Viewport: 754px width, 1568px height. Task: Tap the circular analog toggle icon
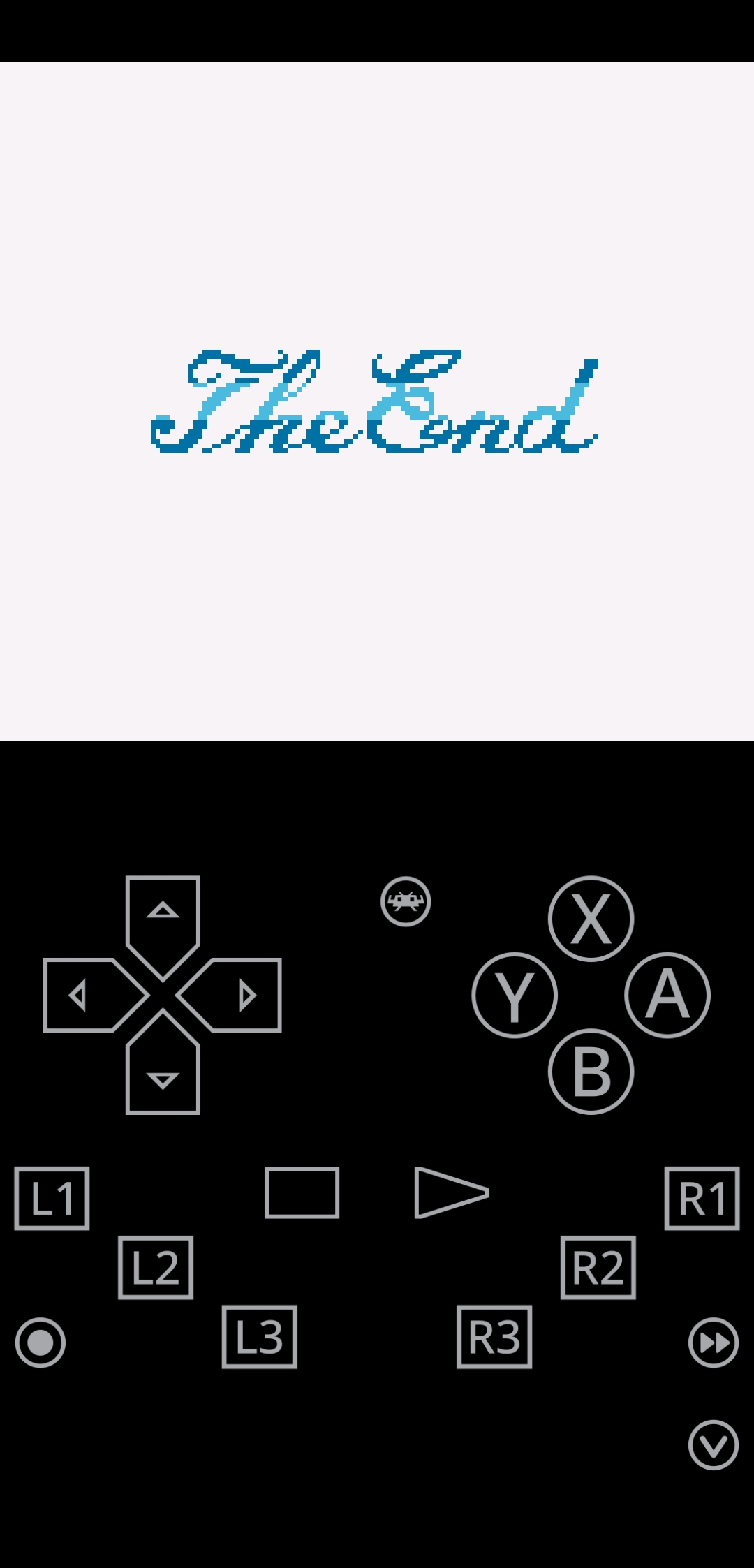point(40,1343)
